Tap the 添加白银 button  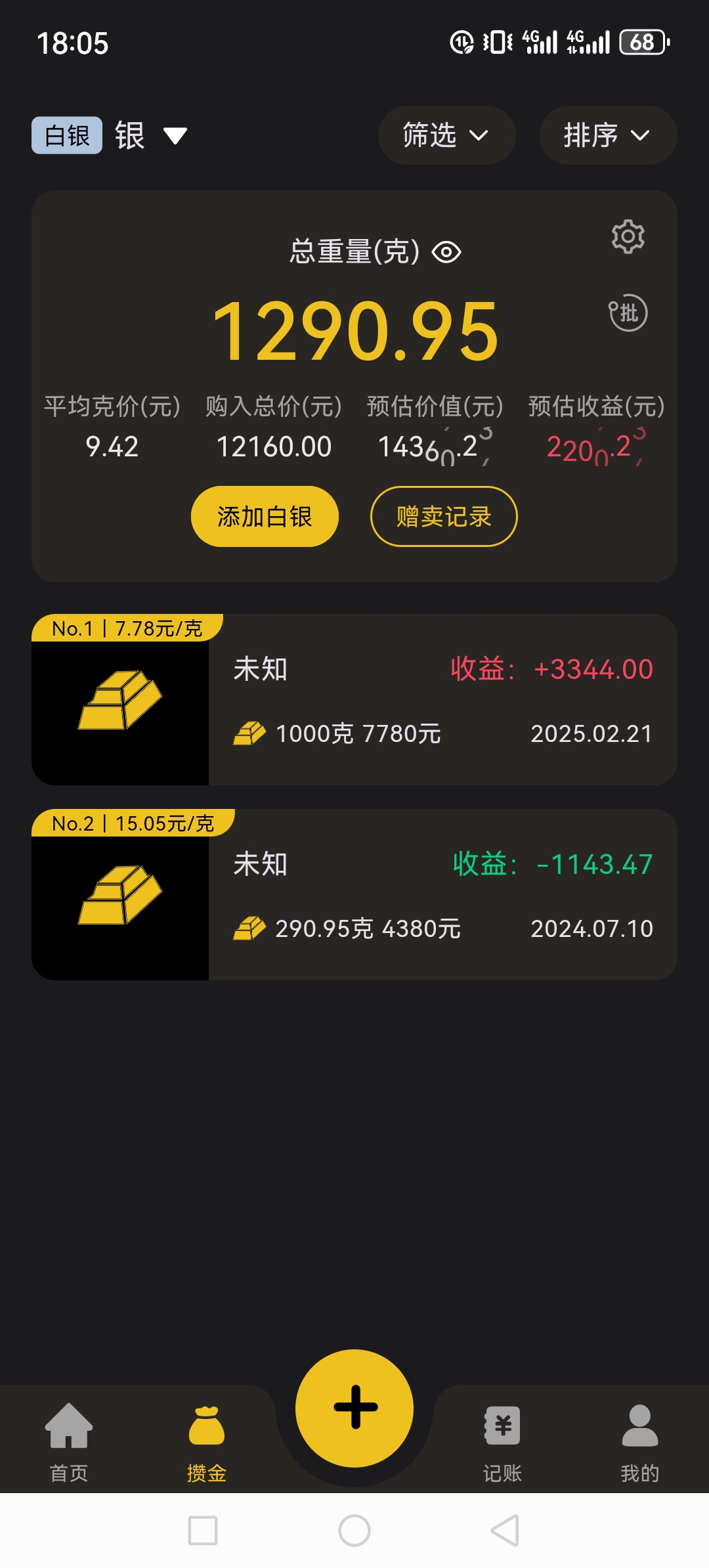[265, 517]
